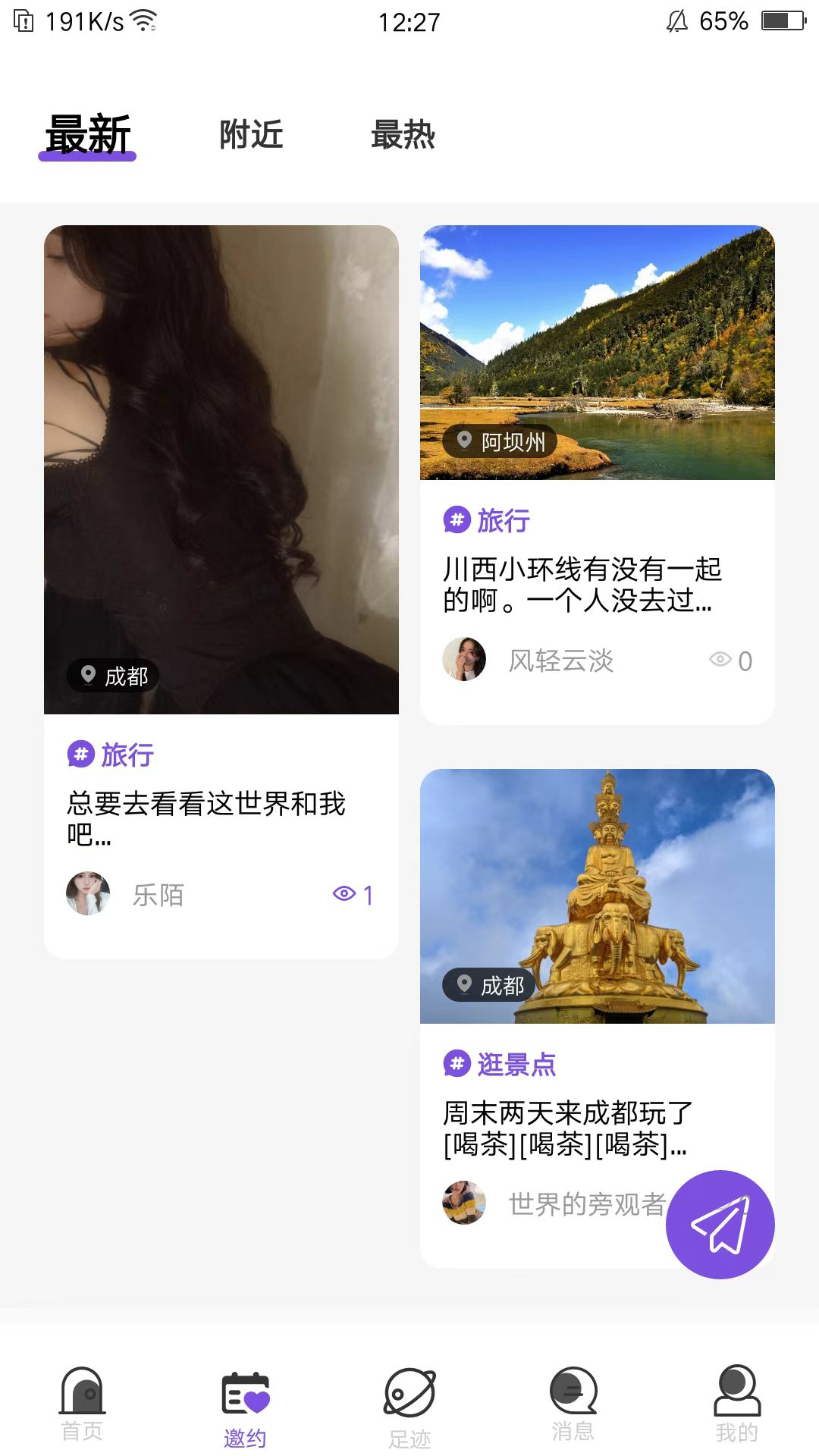Go to the 我的 tab
The image size is (819, 1456).
pyautogui.click(x=736, y=1403)
